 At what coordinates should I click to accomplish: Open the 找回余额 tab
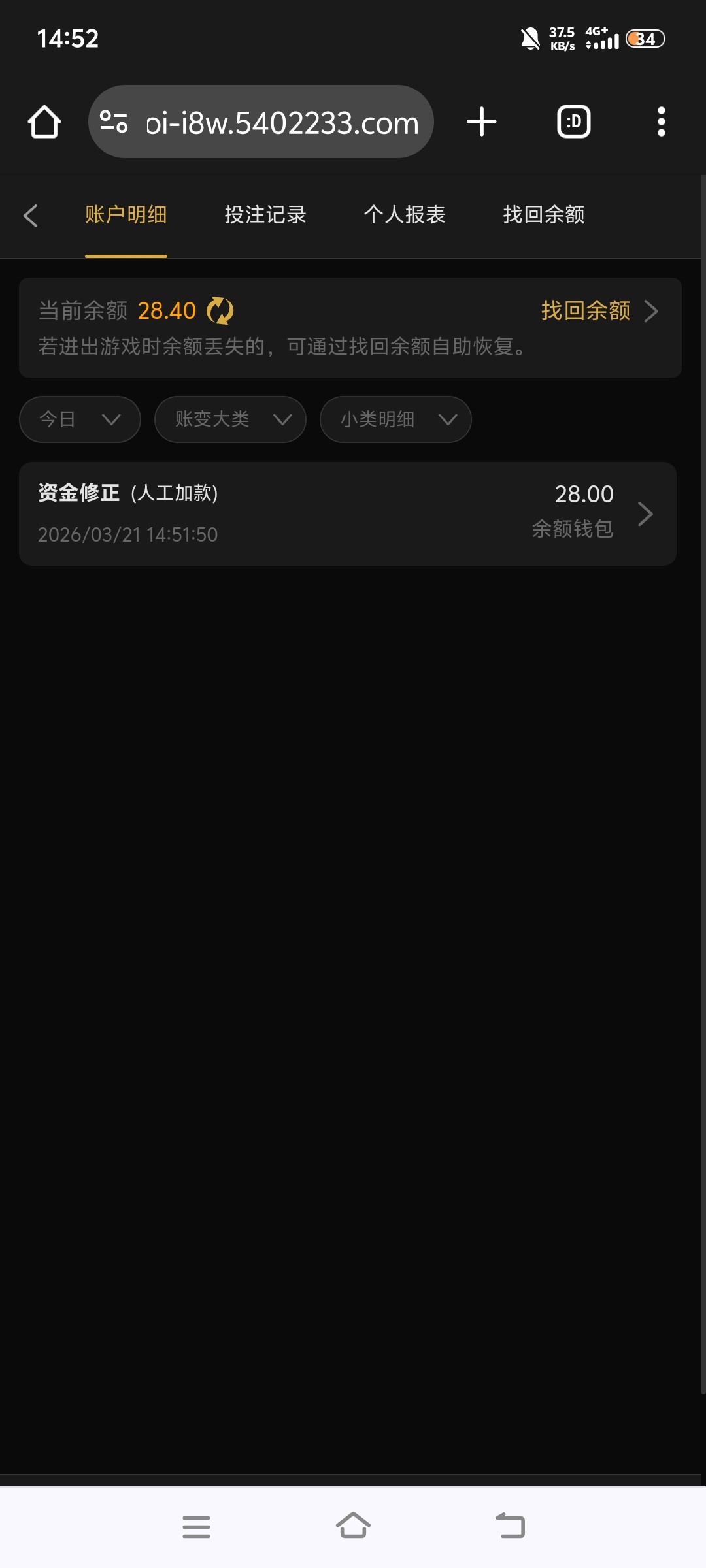pyautogui.click(x=544, y=215)
